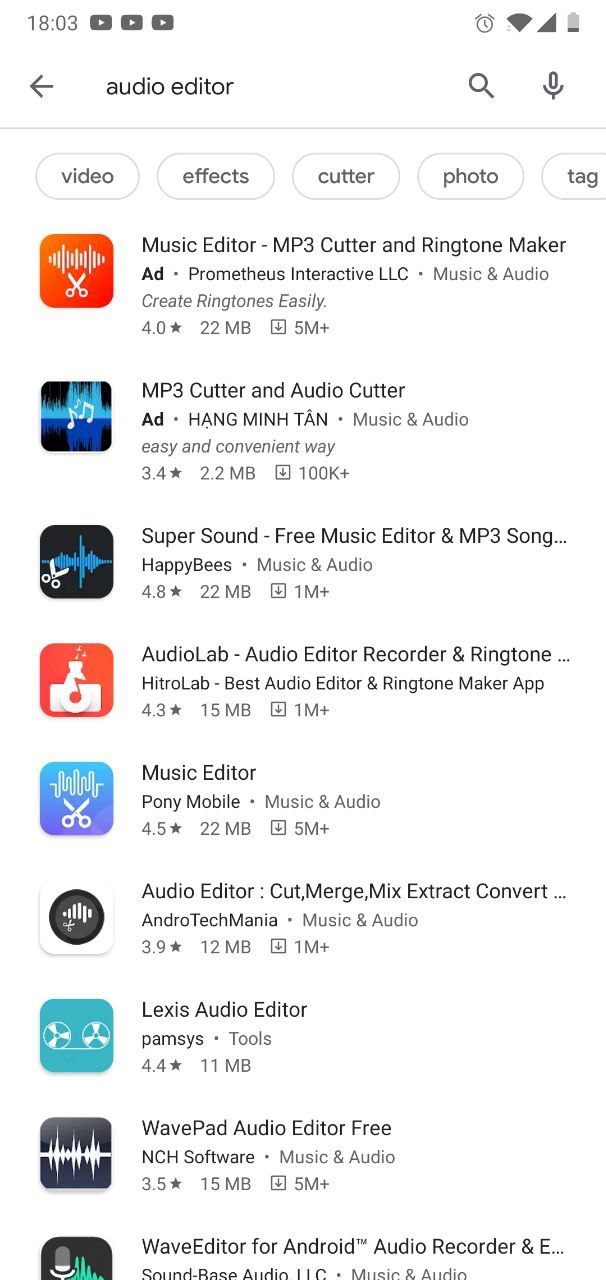Go back from search results
The width and height of the screenshot is (606, 1280).
click(x=41, y=87)
